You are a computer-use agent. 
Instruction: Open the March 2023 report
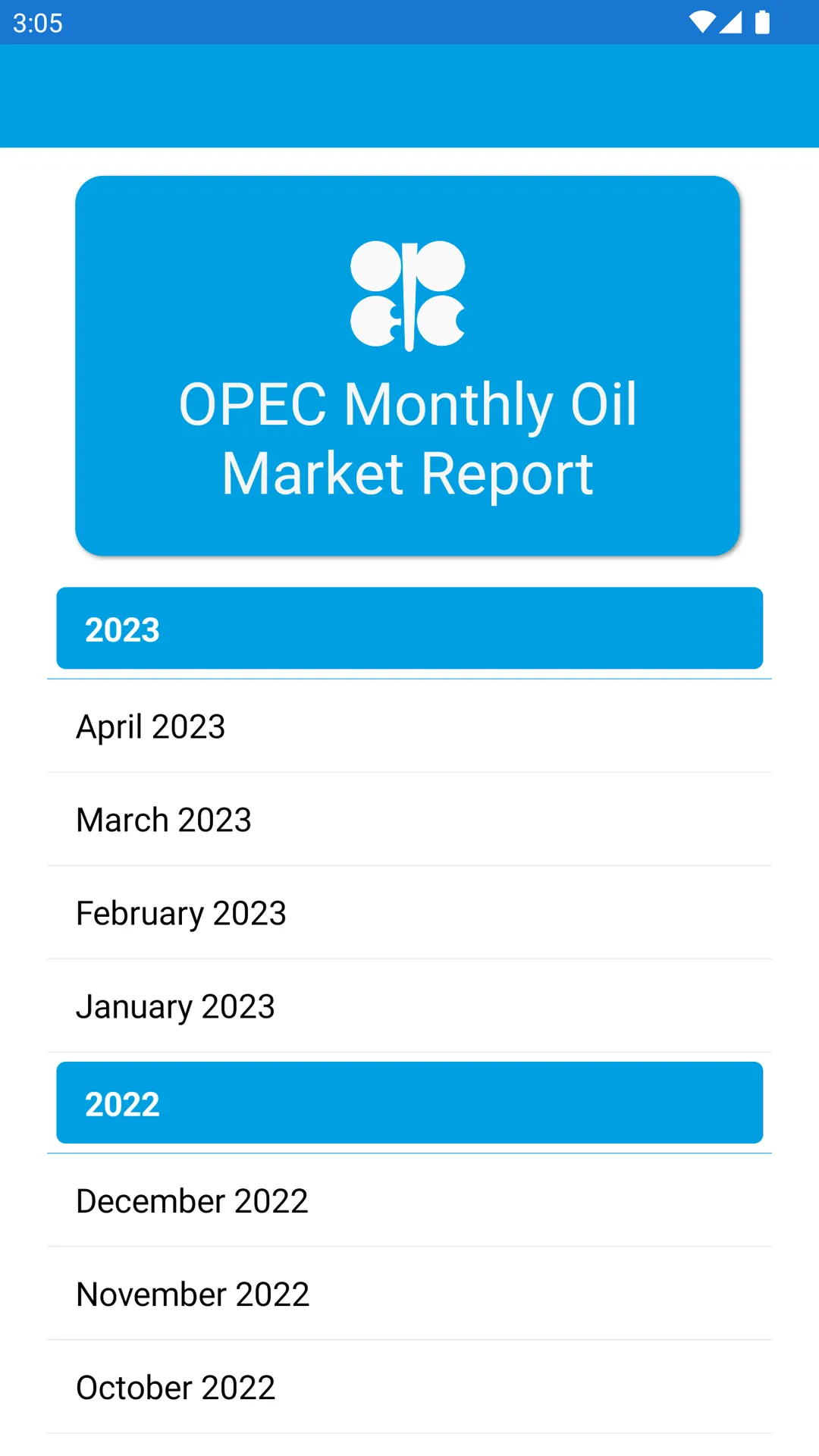pyautogui.click(x=409, y=820)
